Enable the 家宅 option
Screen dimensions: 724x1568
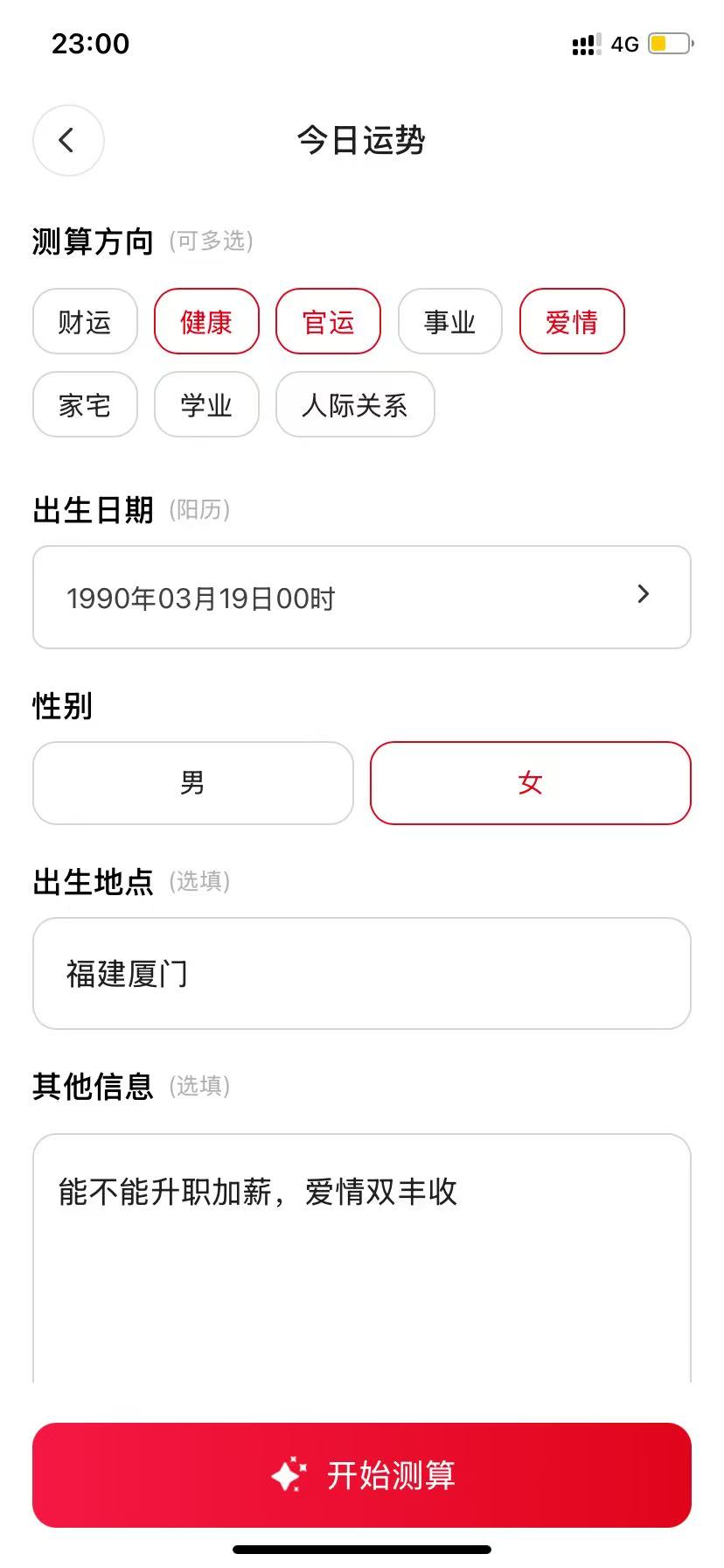(85, 404)
